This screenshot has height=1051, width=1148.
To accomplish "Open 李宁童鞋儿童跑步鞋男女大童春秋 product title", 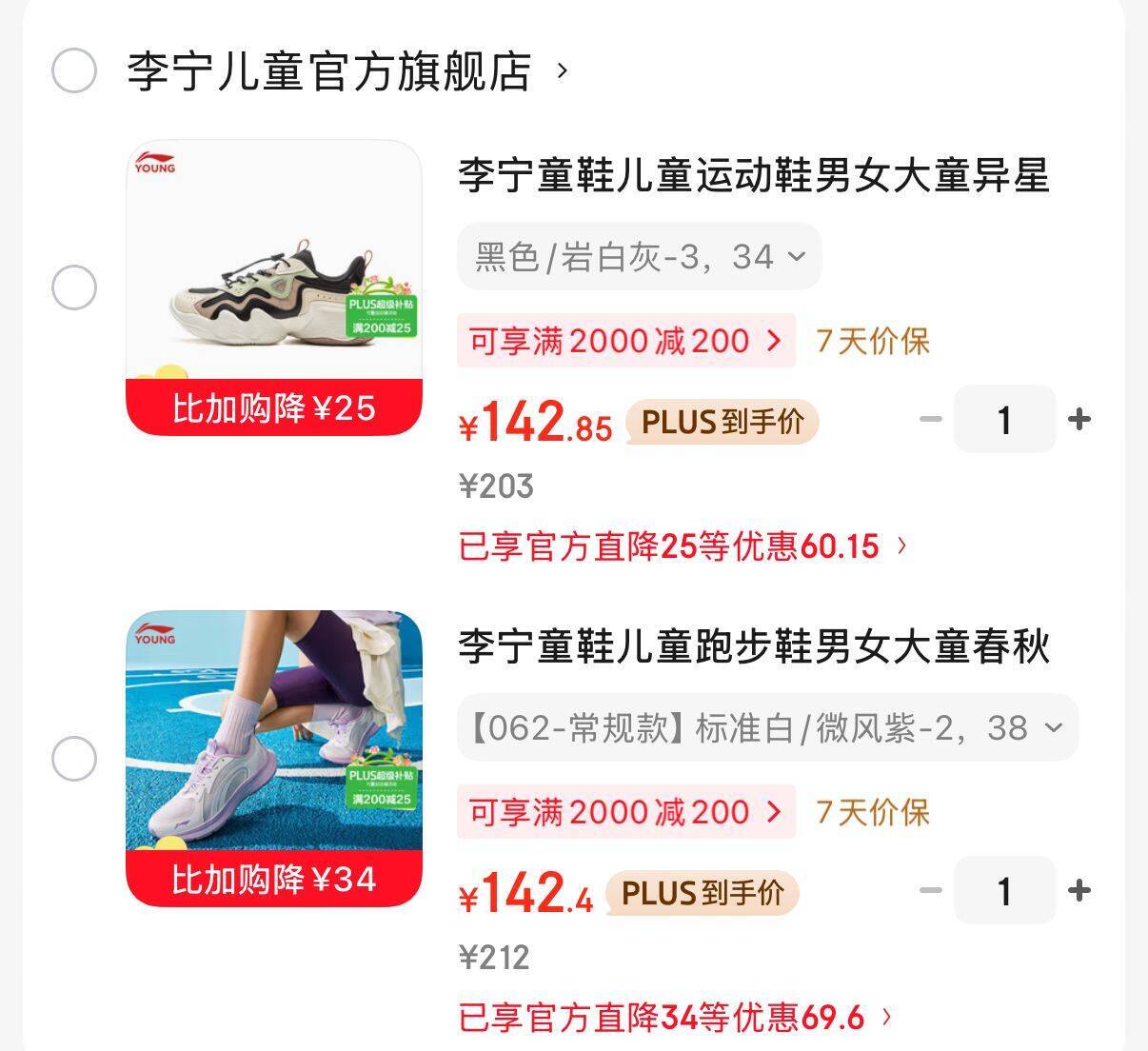I will [753, 647].
